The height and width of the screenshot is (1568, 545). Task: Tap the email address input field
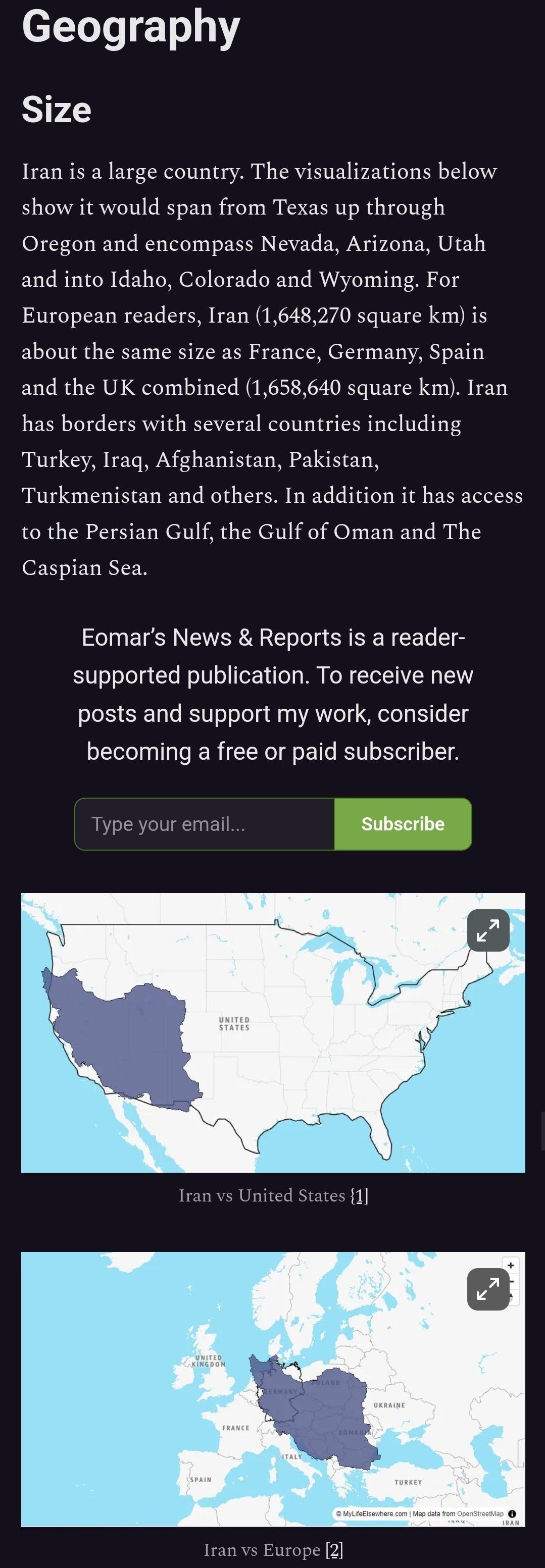[205, 824]
